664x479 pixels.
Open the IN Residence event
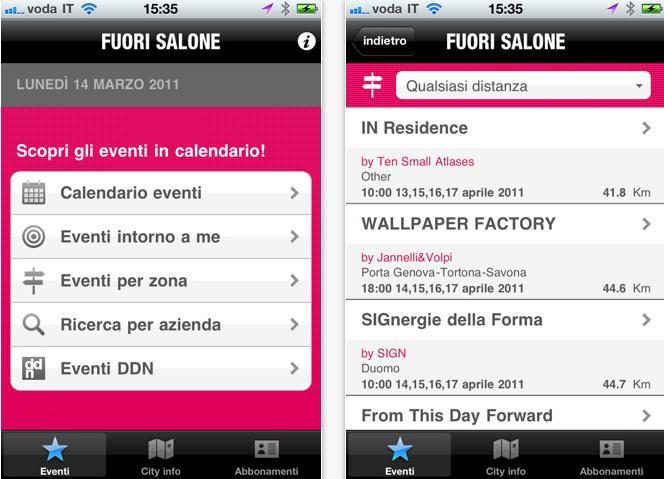tap(505, 128)
